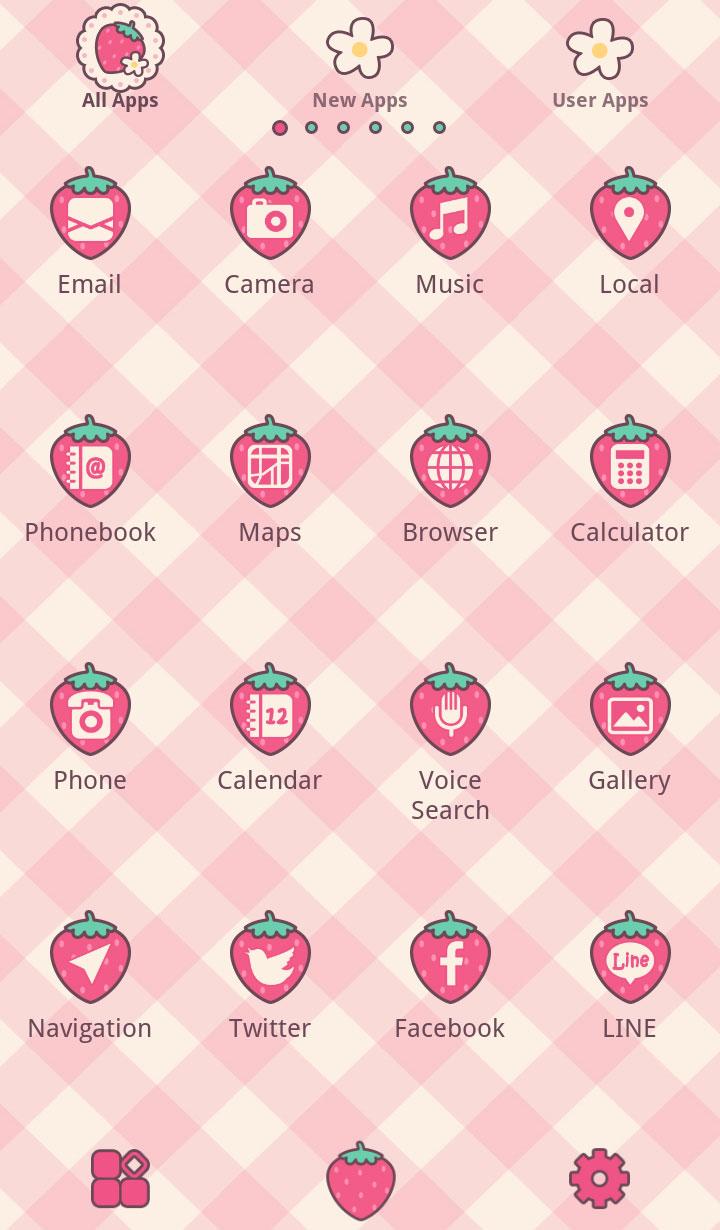Open the Browser strawberry icon
Viewport: 720px width, 1230px height.
[x=449, y=461]
